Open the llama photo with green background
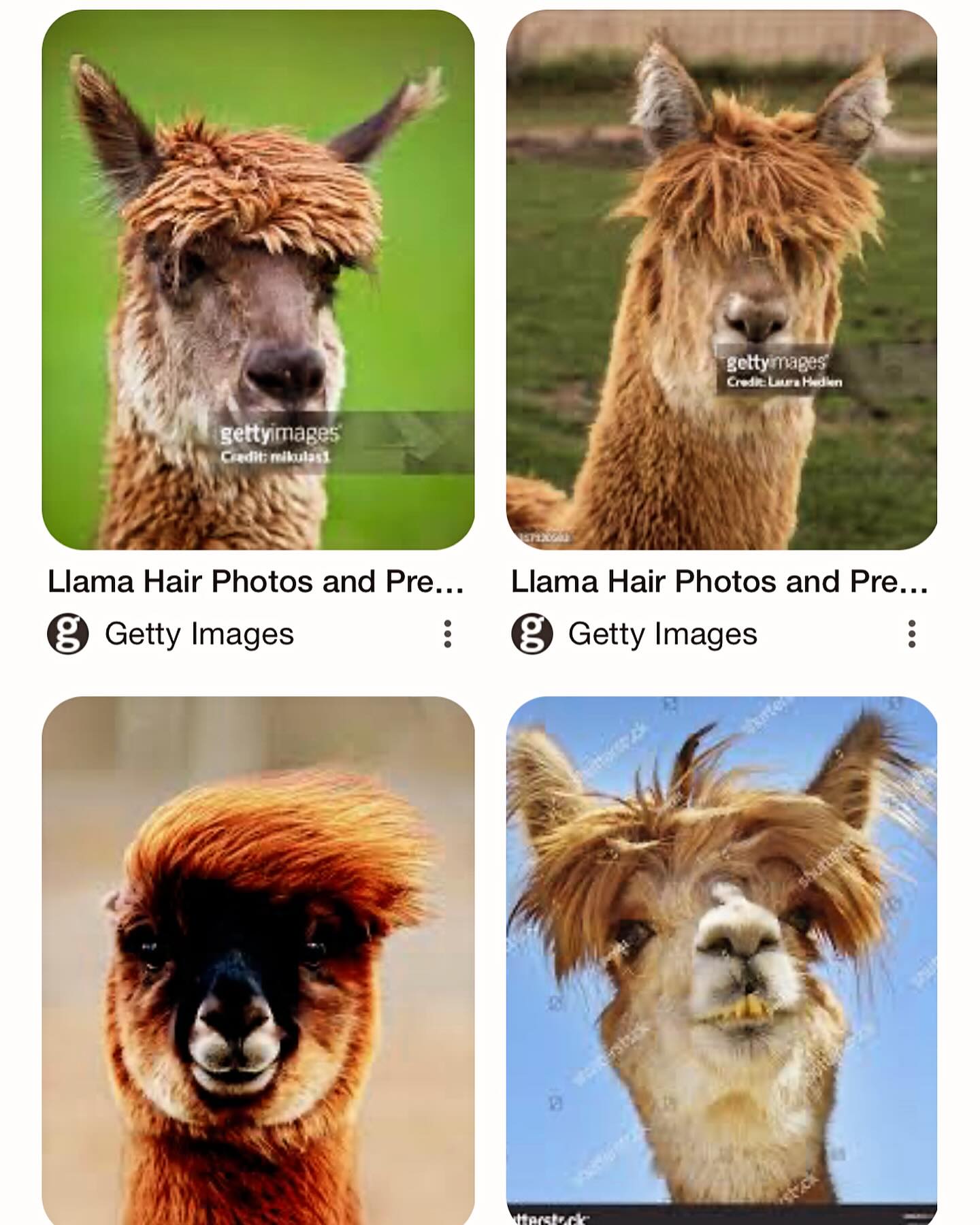This screenshot has width=980, height=1225. click(258, 279)
